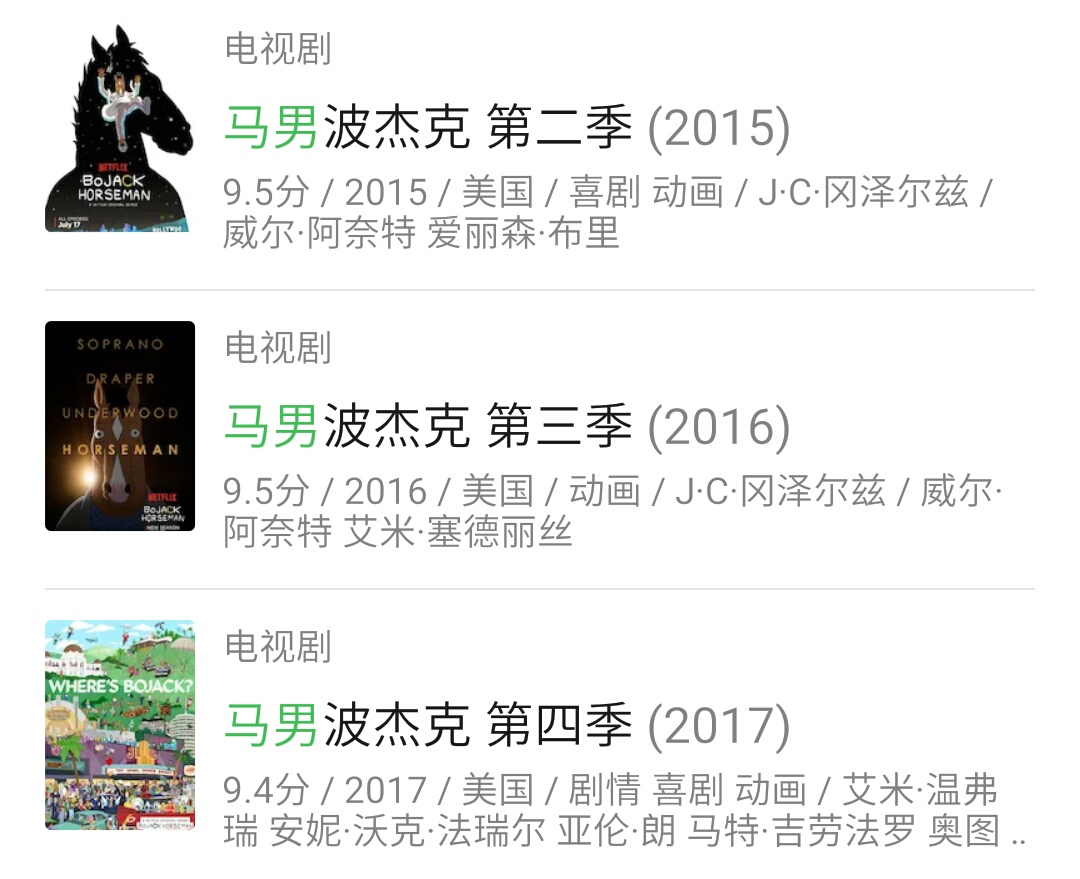Open 马男波杰克 第三季 (2016) result
Screen dimensions: 1080x879
[x=506, y=428]
